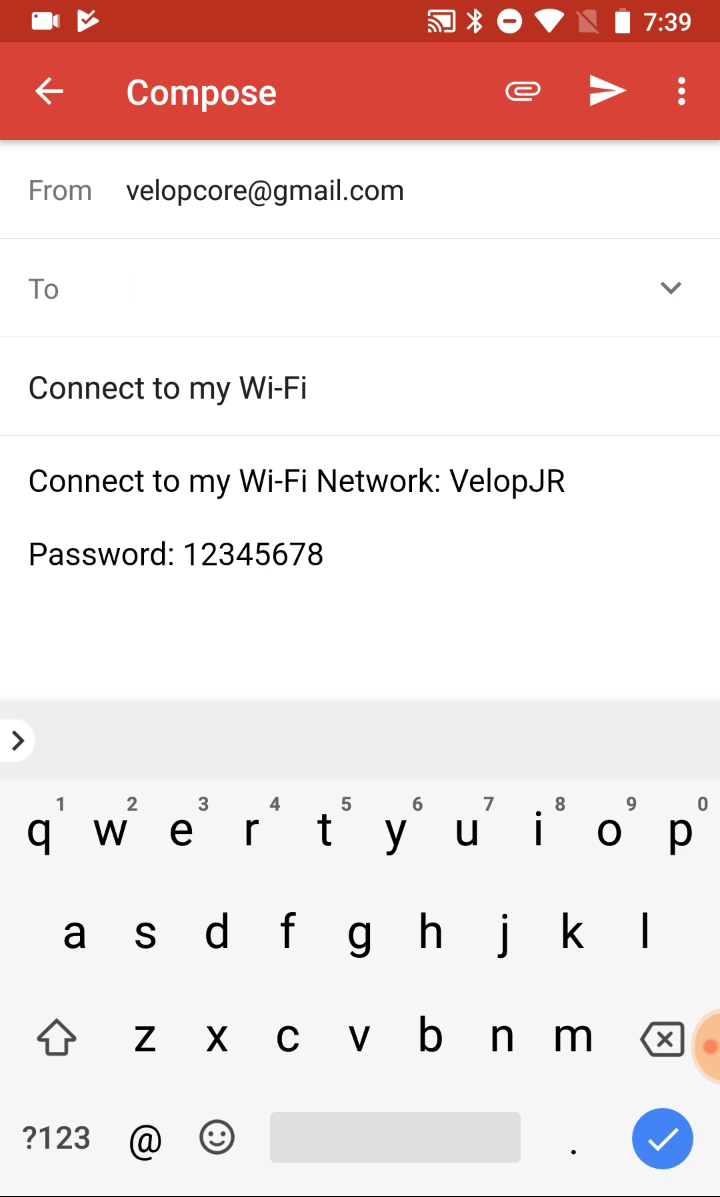The width and height of the screenshot is (720, 1197).
Task: Go back from the Compose screen
Action: coord(49,92)
